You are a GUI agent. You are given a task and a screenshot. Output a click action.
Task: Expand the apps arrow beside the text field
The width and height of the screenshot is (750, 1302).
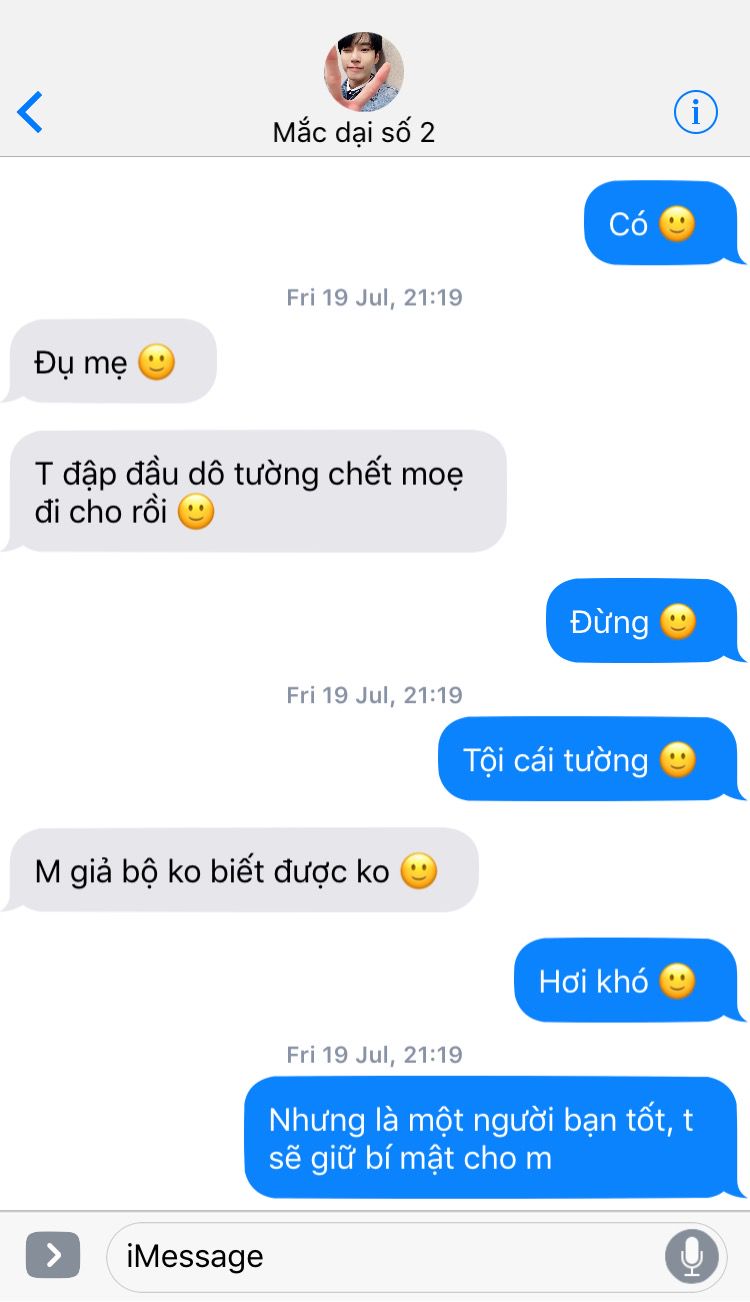click(x=52, y=1254)
